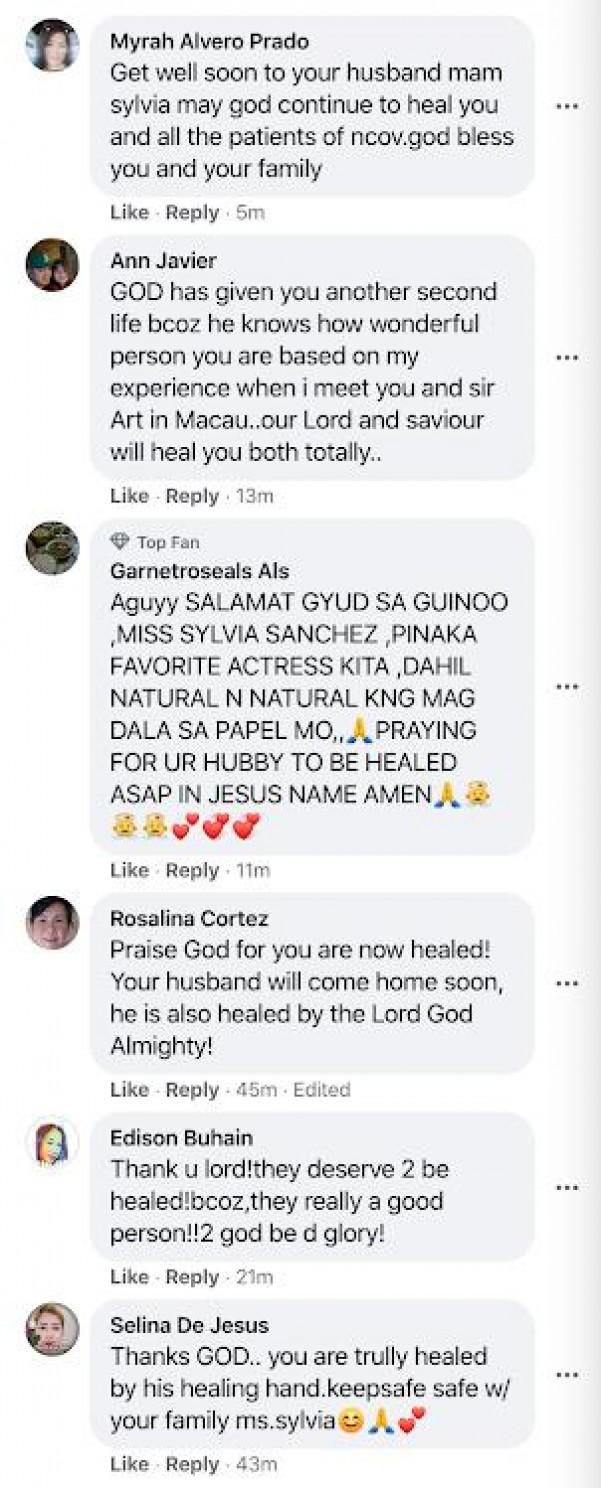The width and height of the screenshot is (601, 1488).
Task: Open options menu for Ann Javier's comment
Action: pos(567,357)
